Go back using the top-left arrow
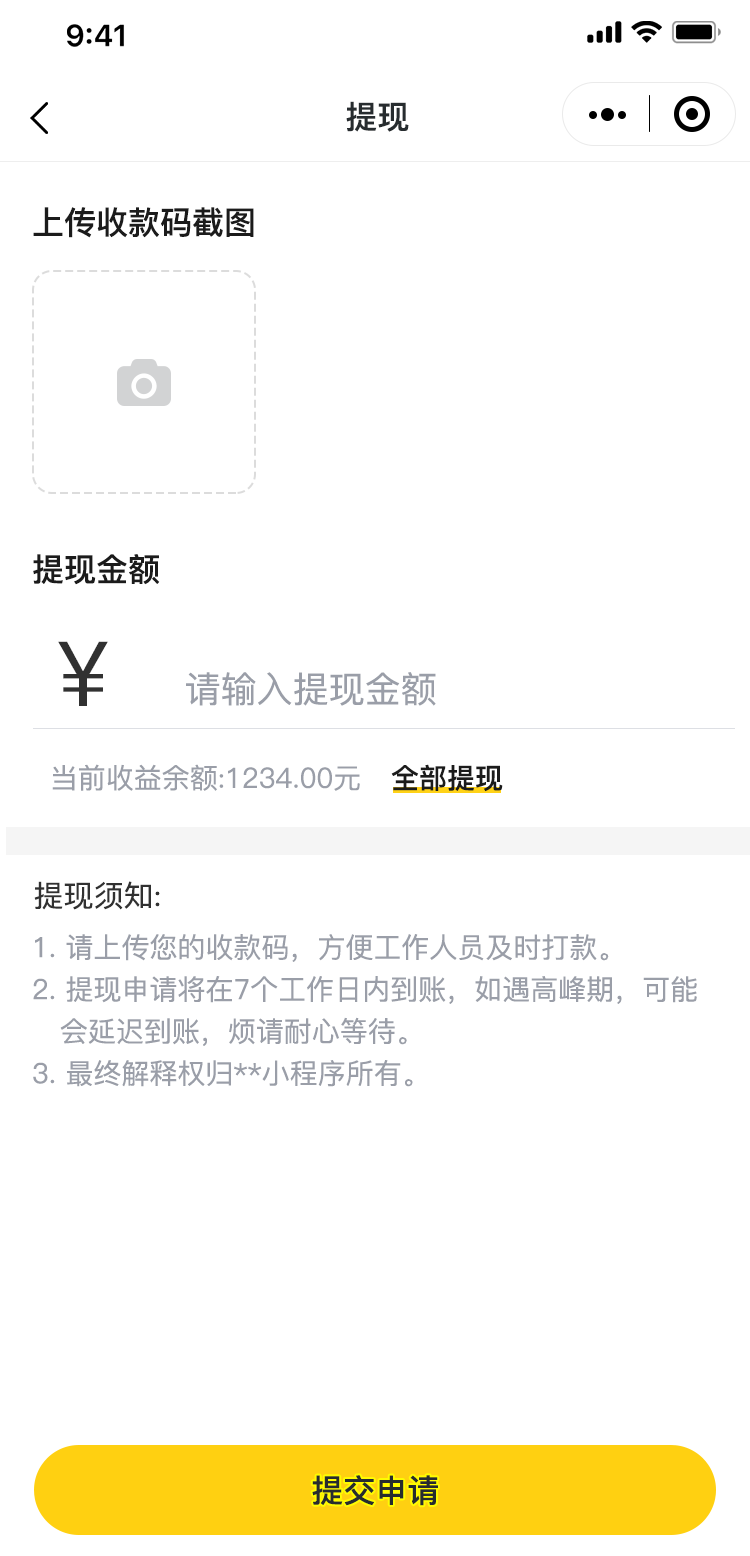The width and height of the screenshot is (750, 1556). click(x=39, y=118)
